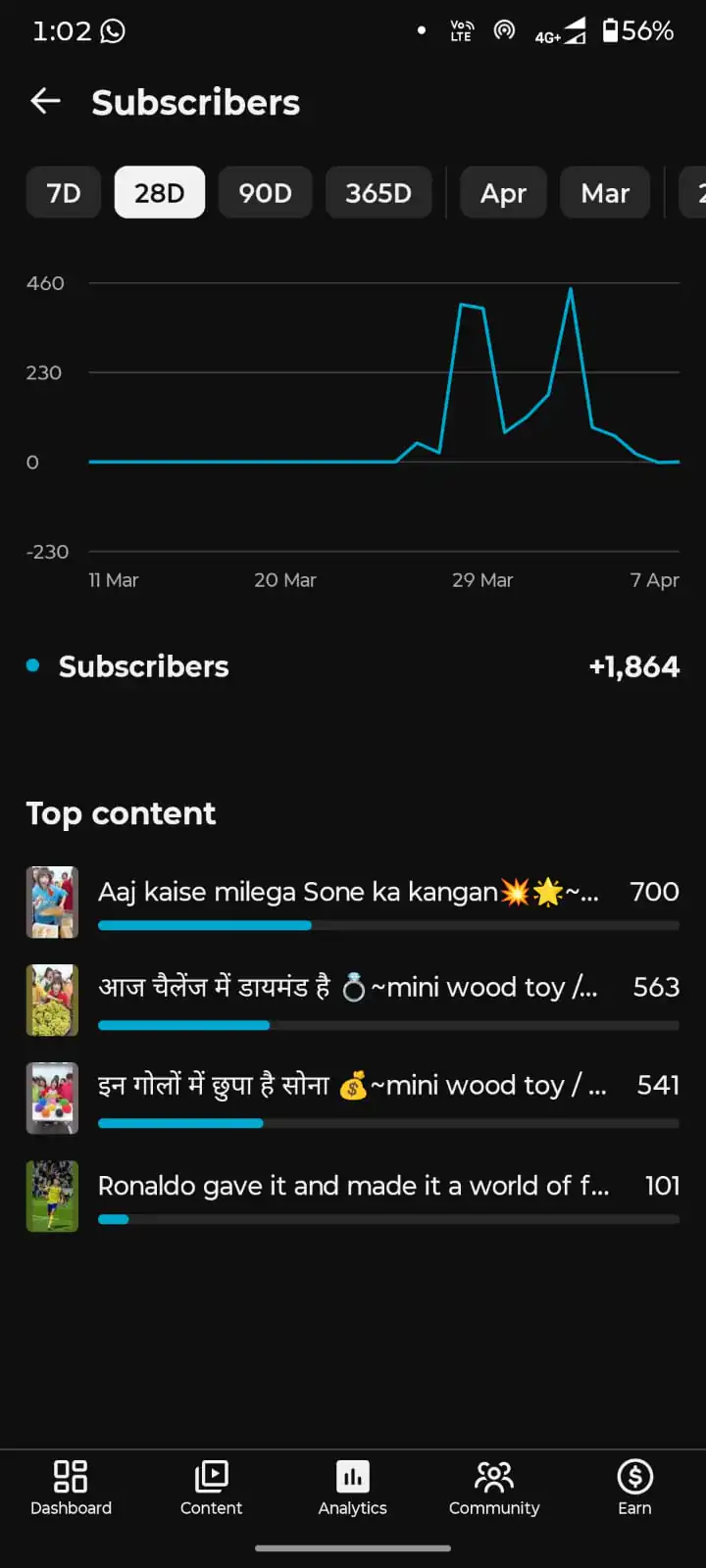Filter subscribers by Apr

click(503, 193)
